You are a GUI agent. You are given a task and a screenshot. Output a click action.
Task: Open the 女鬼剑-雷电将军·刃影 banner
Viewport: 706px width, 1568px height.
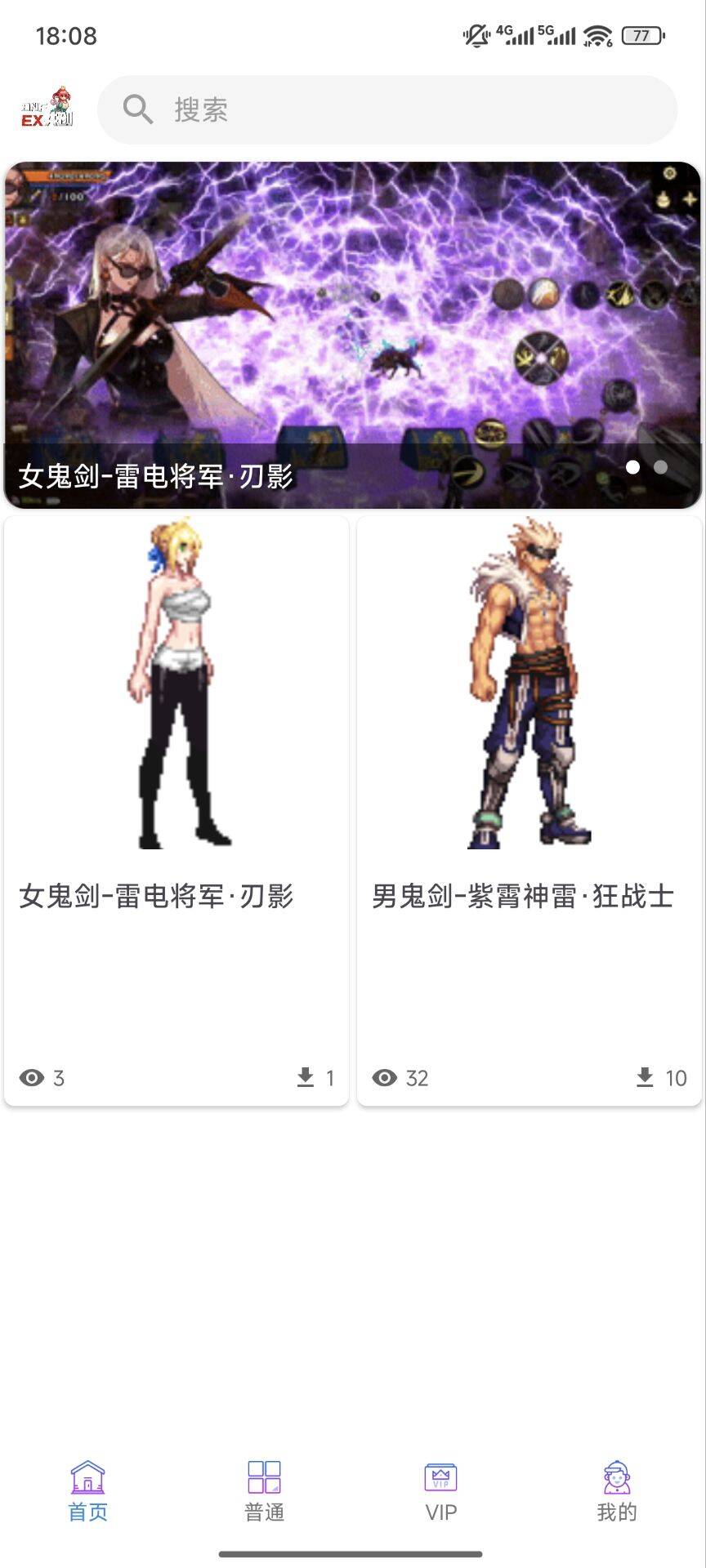353,335
